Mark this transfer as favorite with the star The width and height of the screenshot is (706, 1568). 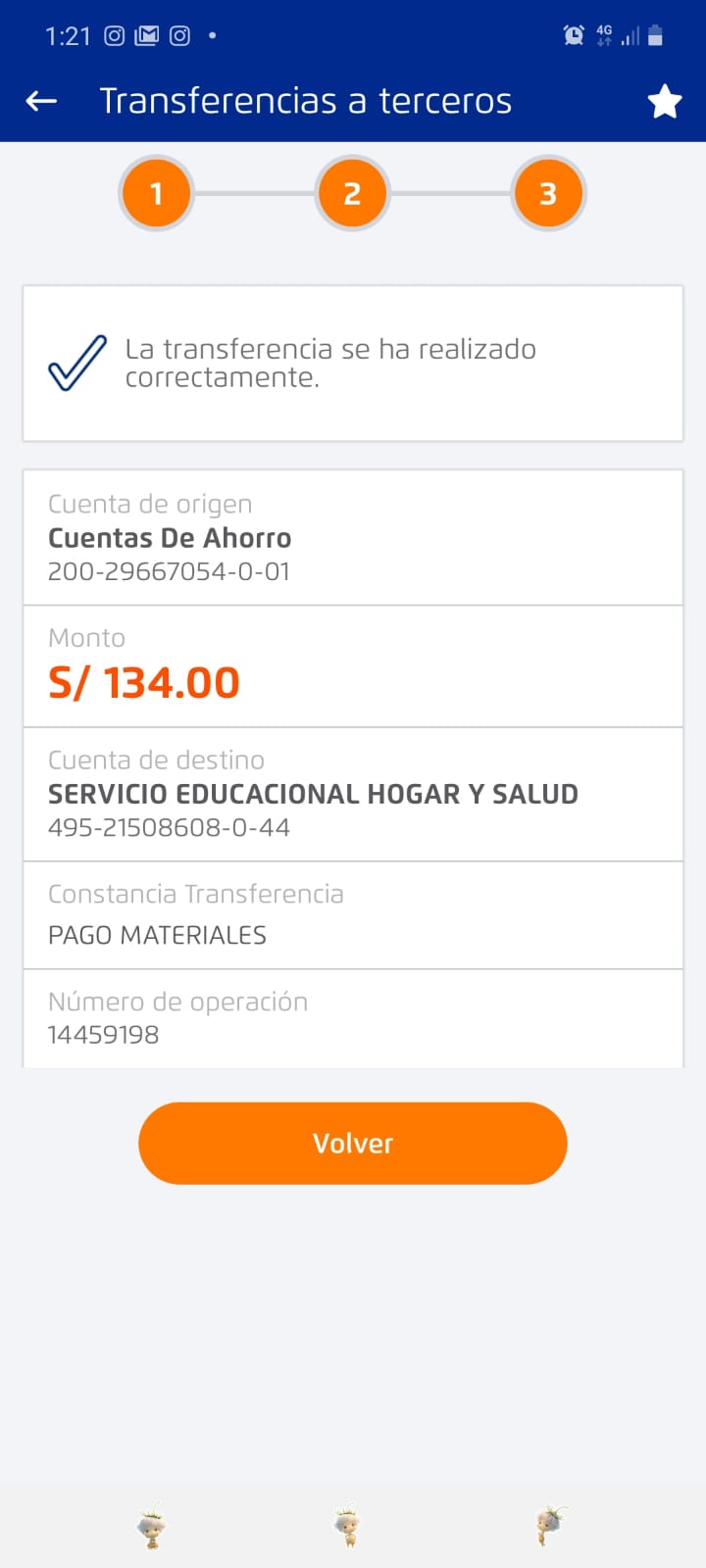[664, 101]
